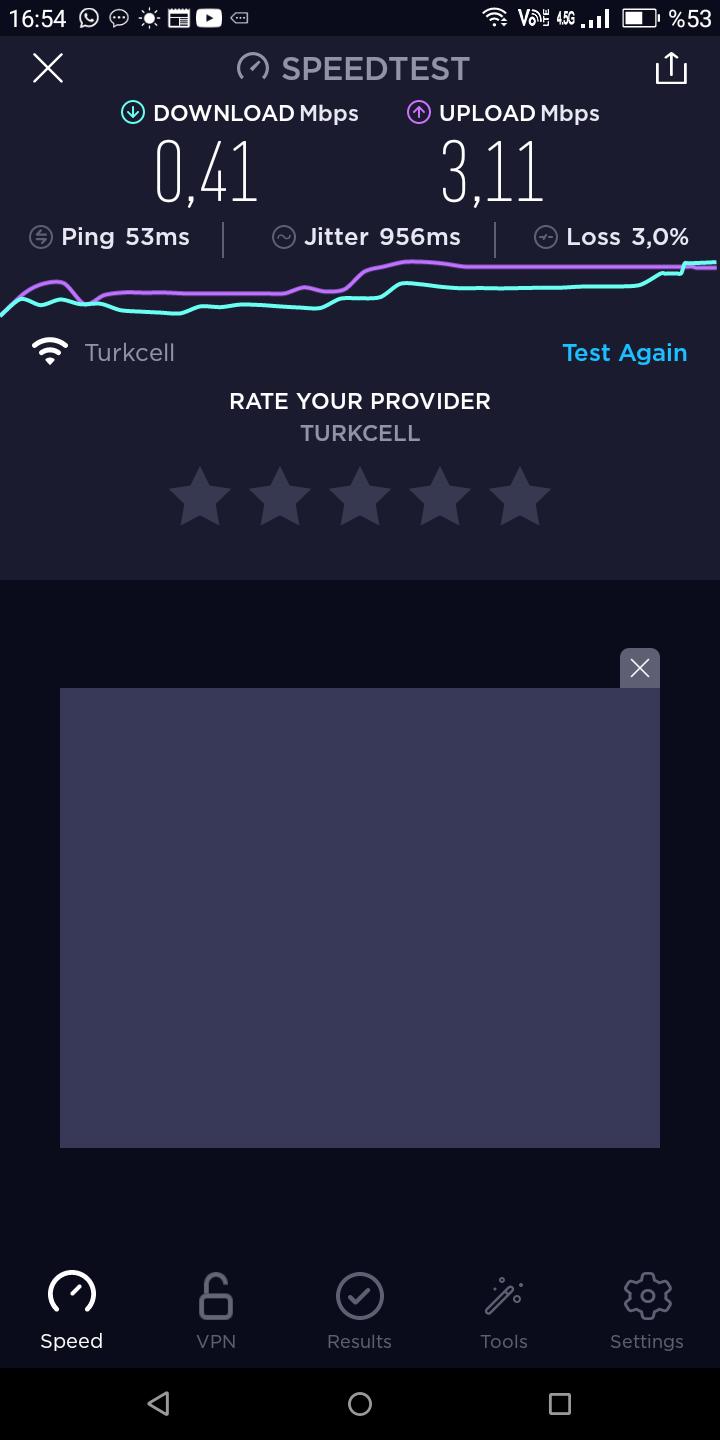Select the Speed tab

72,1312
